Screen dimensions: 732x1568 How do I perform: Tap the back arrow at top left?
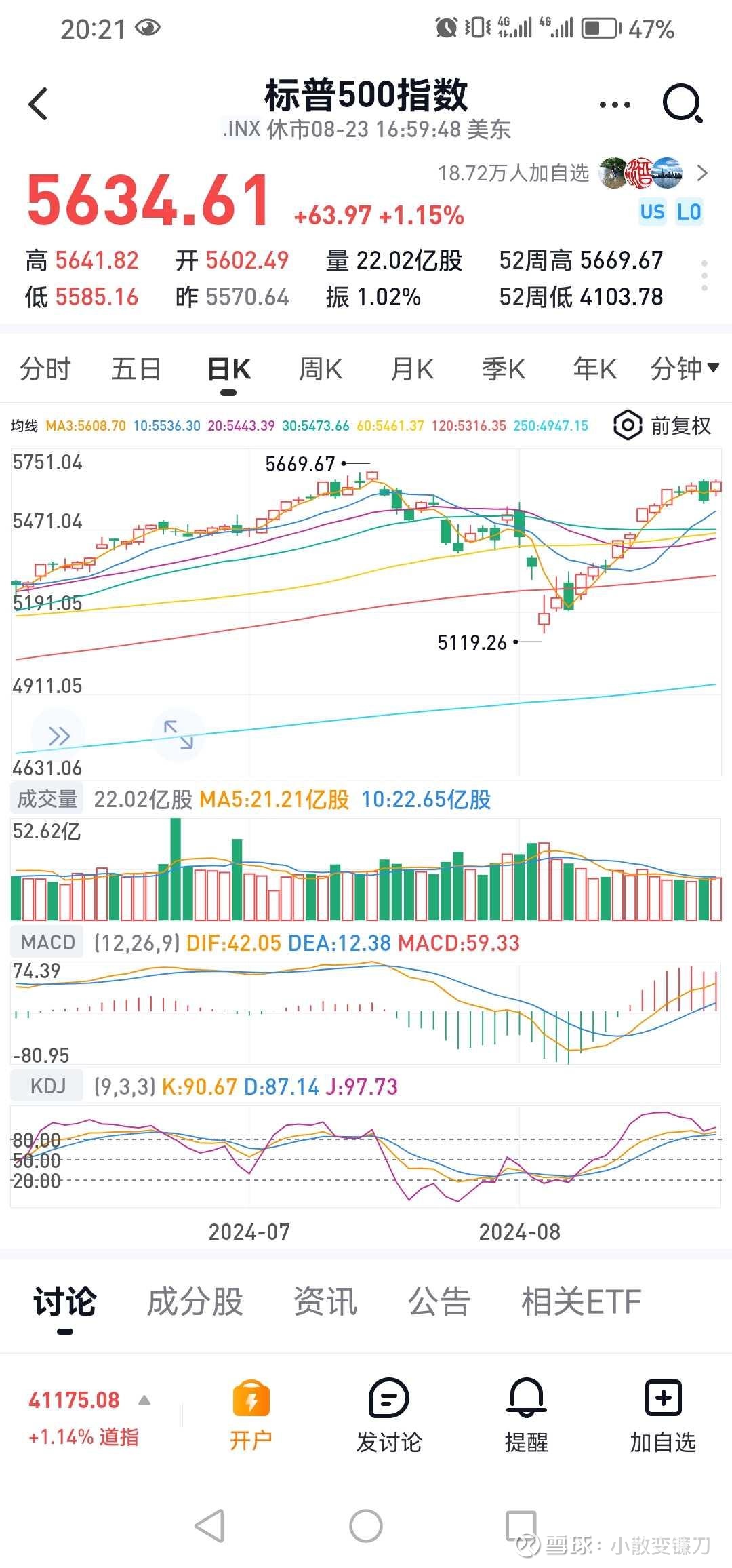39,103
